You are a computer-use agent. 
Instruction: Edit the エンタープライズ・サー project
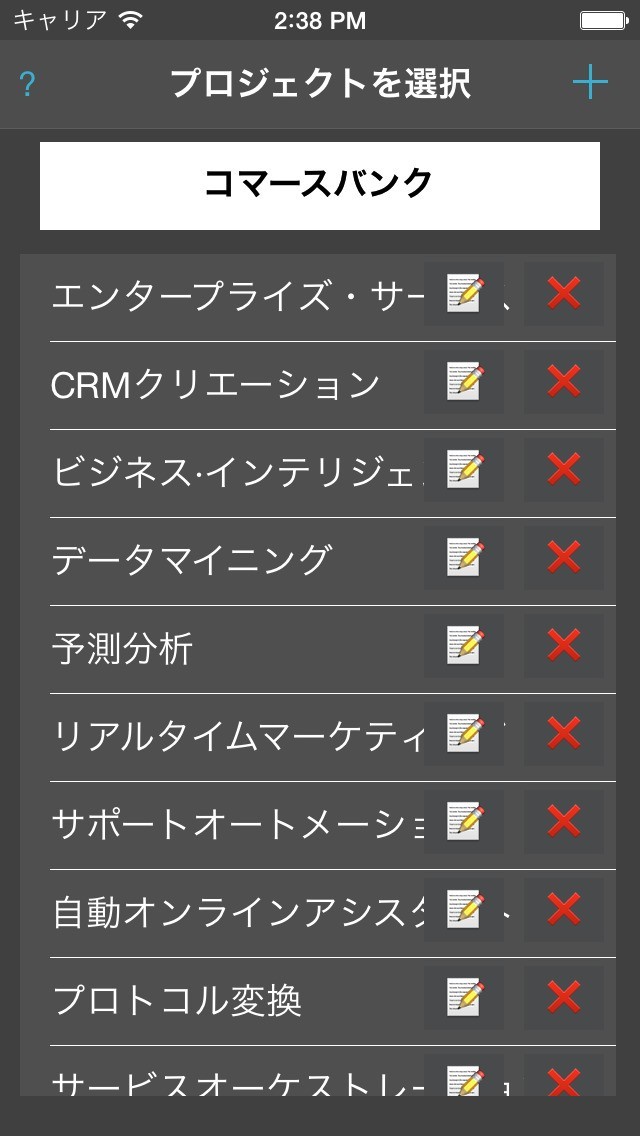coord(464,293)
